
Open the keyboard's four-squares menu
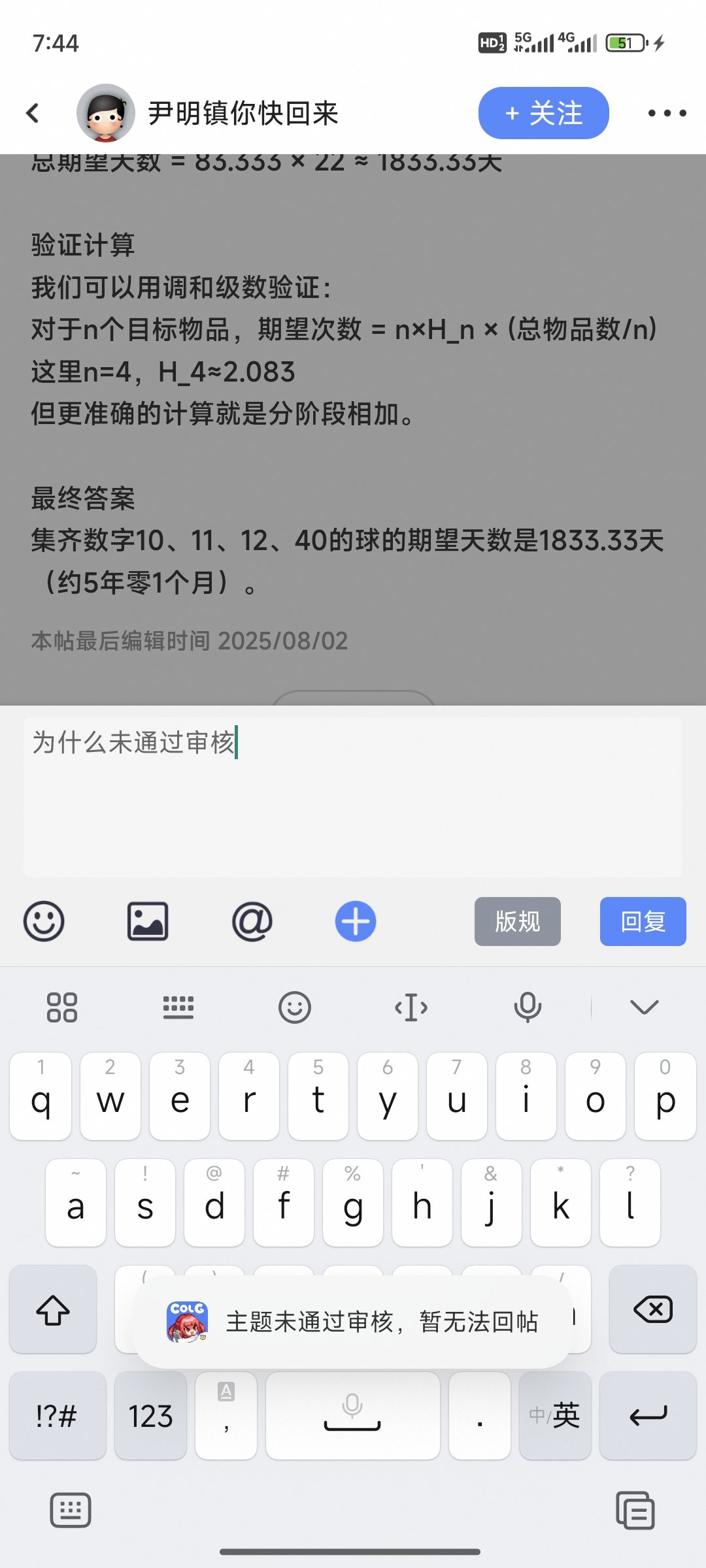[62, 1007]
